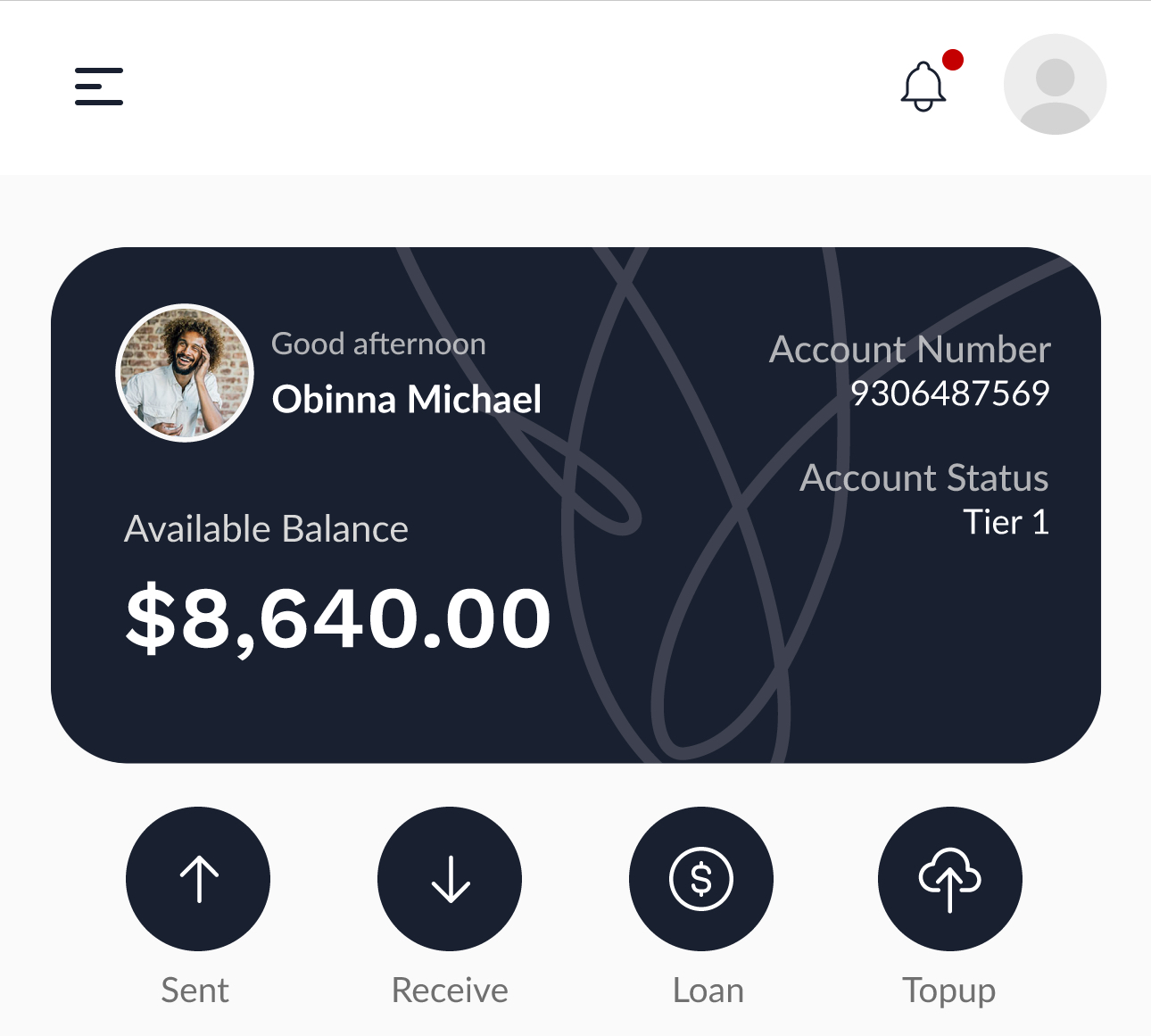Image resolution: width=1151 pixels, height=1036 pixels.
Task: Open the Loan option
Action: tap(701, 879)
